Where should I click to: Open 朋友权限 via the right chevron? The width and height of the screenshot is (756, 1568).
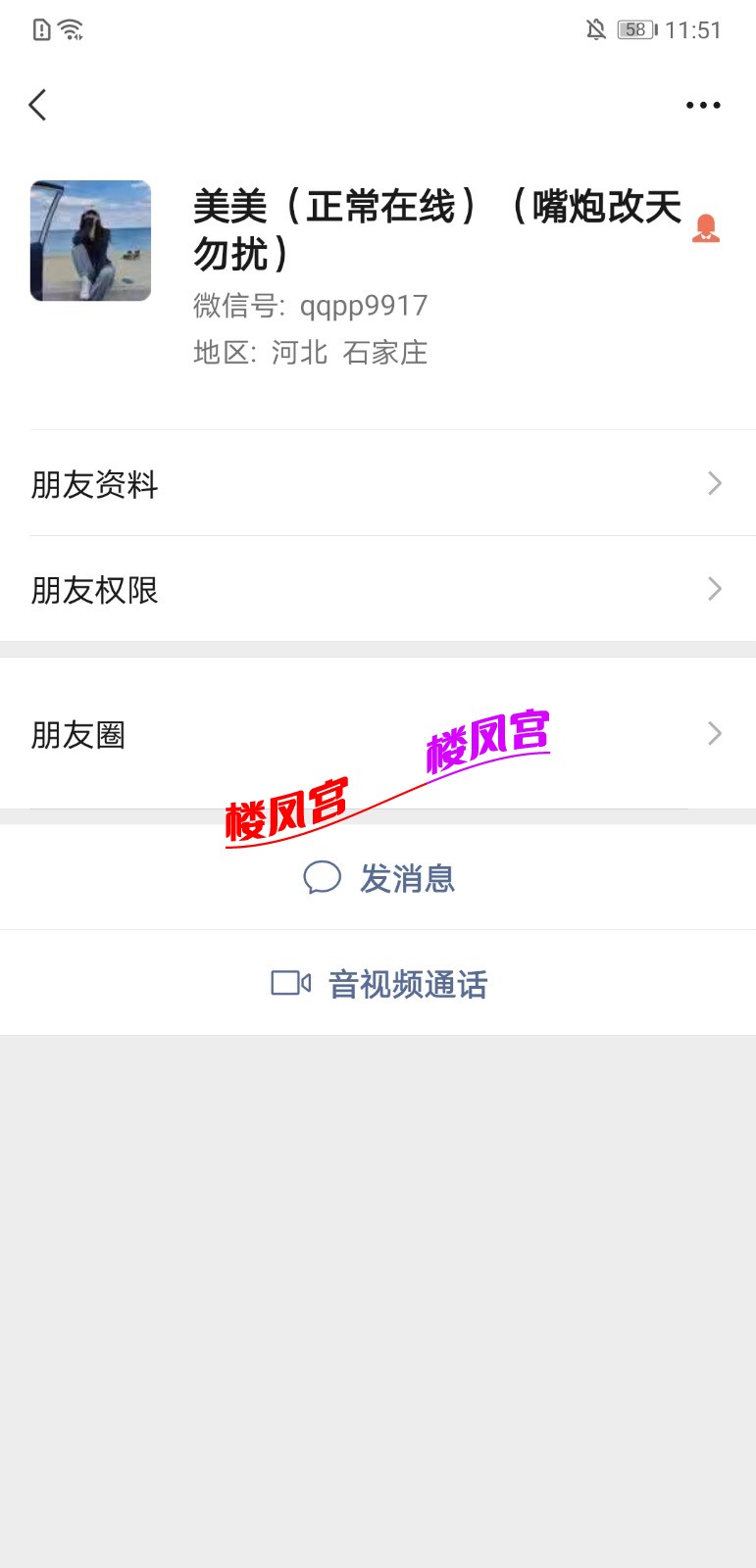tap(715, 589)
